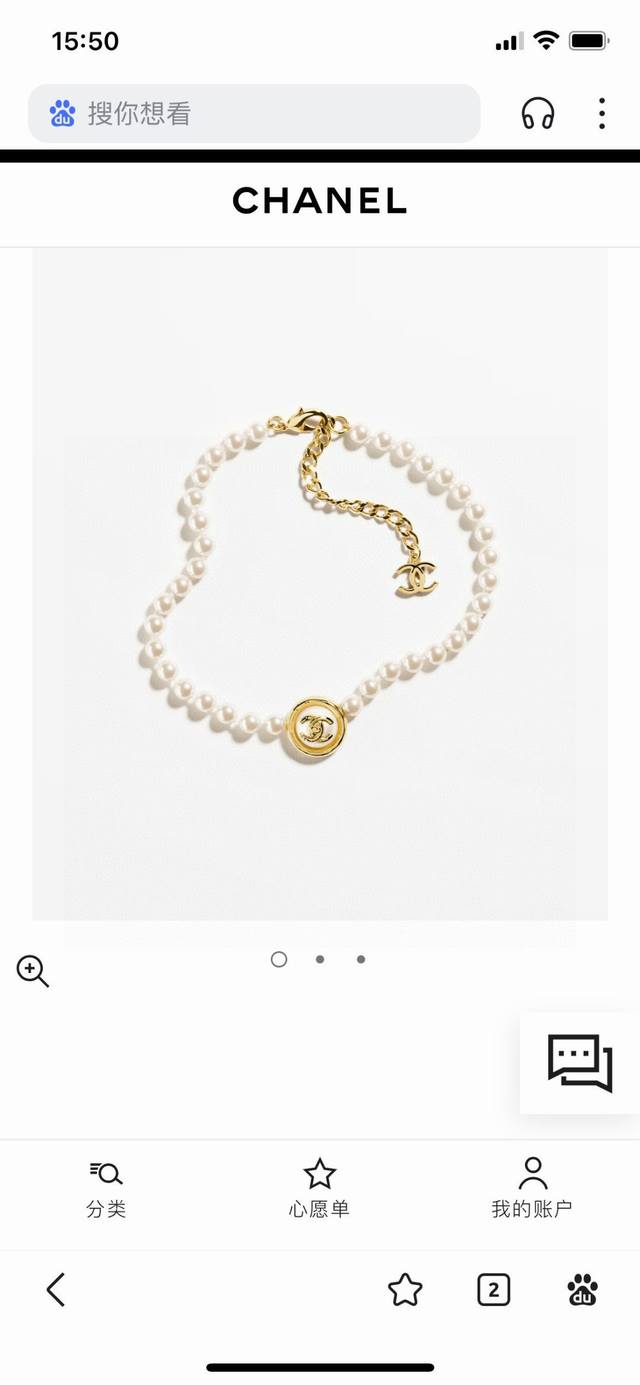Go back with the browser arrow

[x=56, y=1290]
